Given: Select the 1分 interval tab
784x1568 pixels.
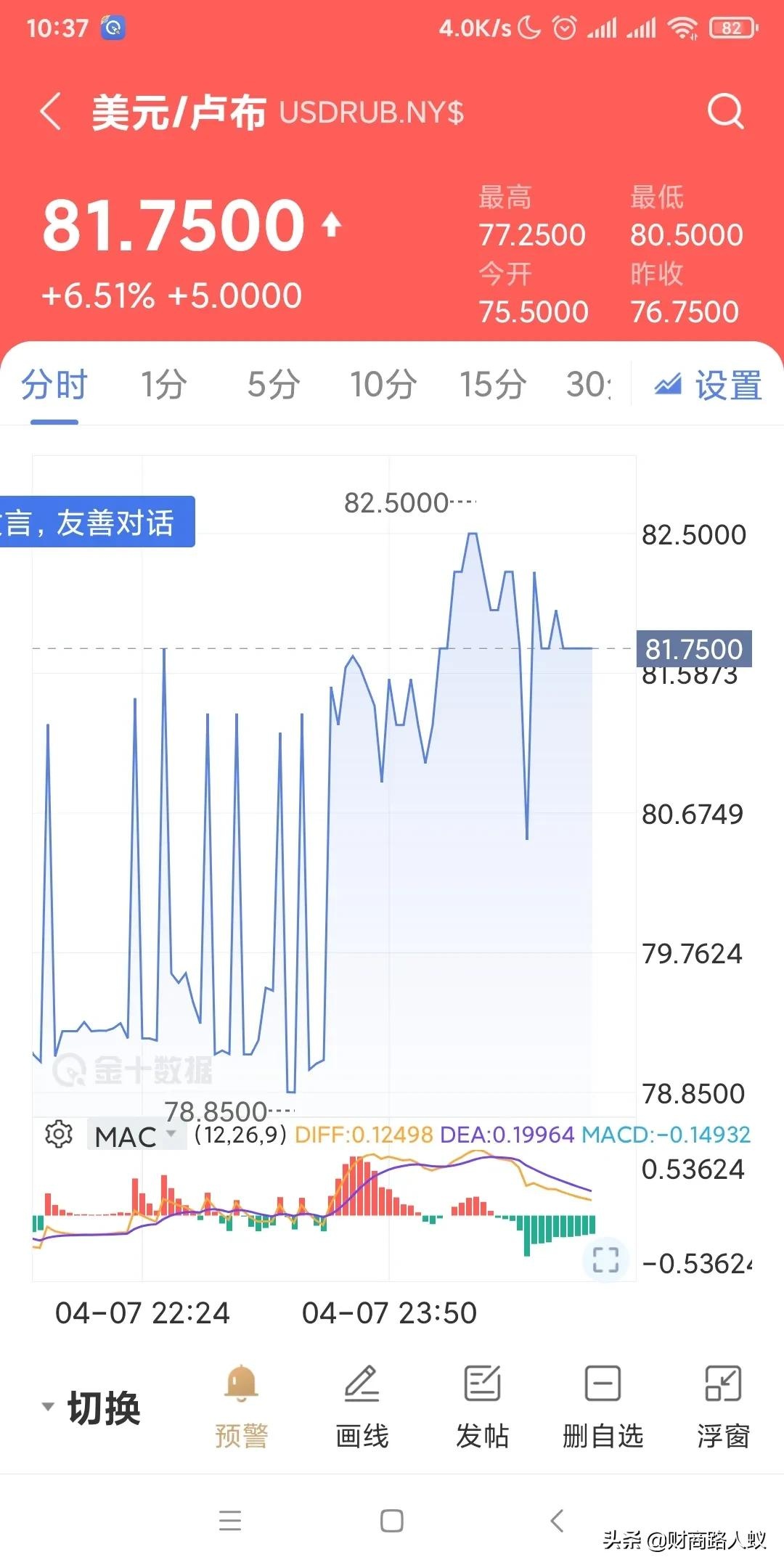Looking at the screenshot, I should point(163,385).
